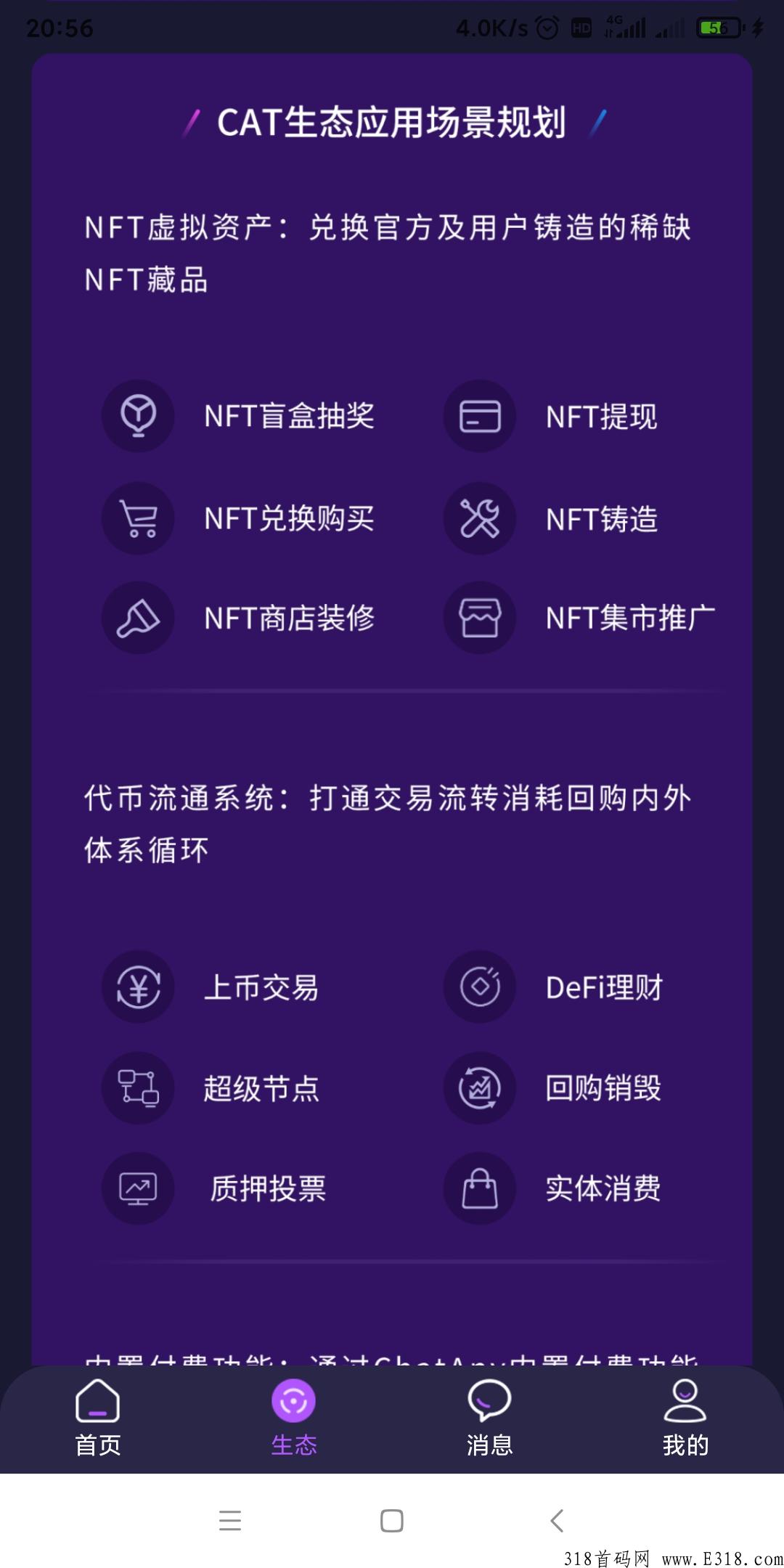Viewport: 784px width, 1568px height.
Task: Open the 上币交易 currency icon
Action: tap(138, 987)
